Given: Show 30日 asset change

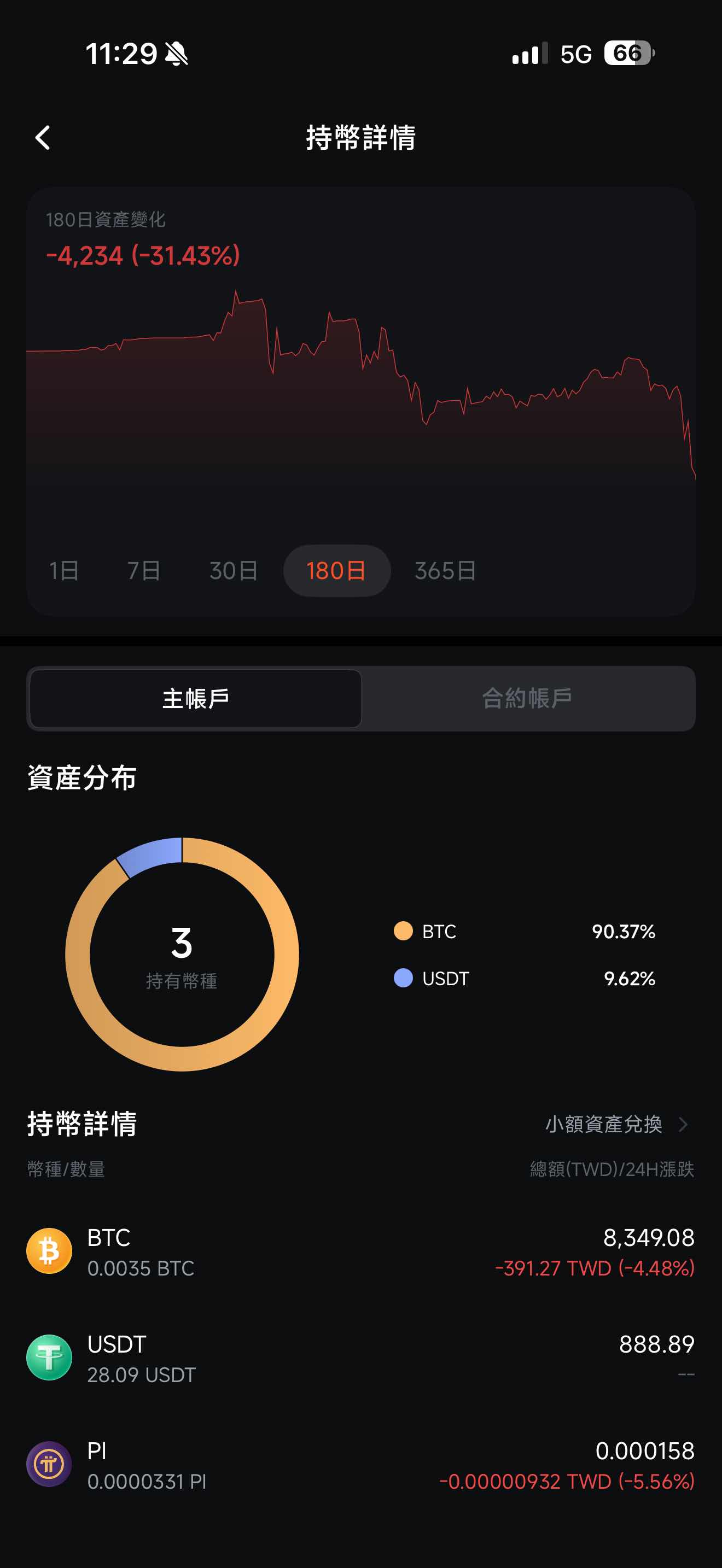Looking at the screenshot, I should [x=234, y=570].
